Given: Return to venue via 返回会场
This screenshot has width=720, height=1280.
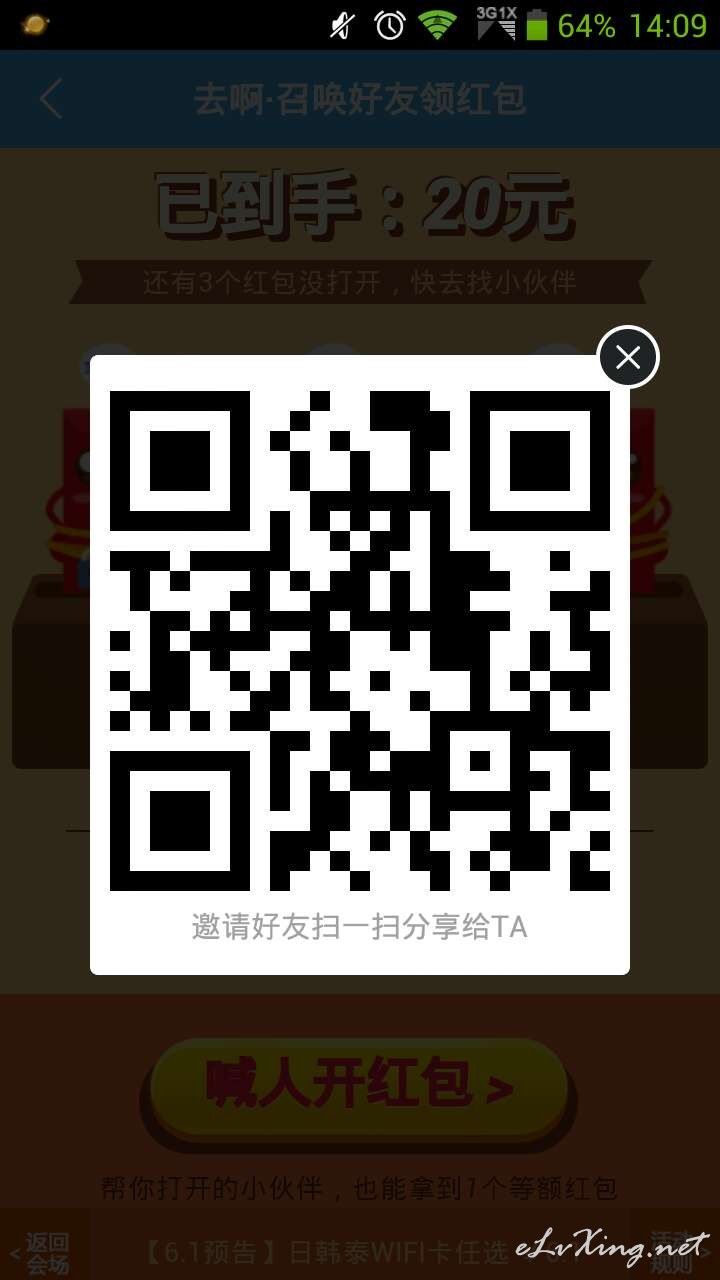Looking at the screenshot, I should (x=40, y=1253).
